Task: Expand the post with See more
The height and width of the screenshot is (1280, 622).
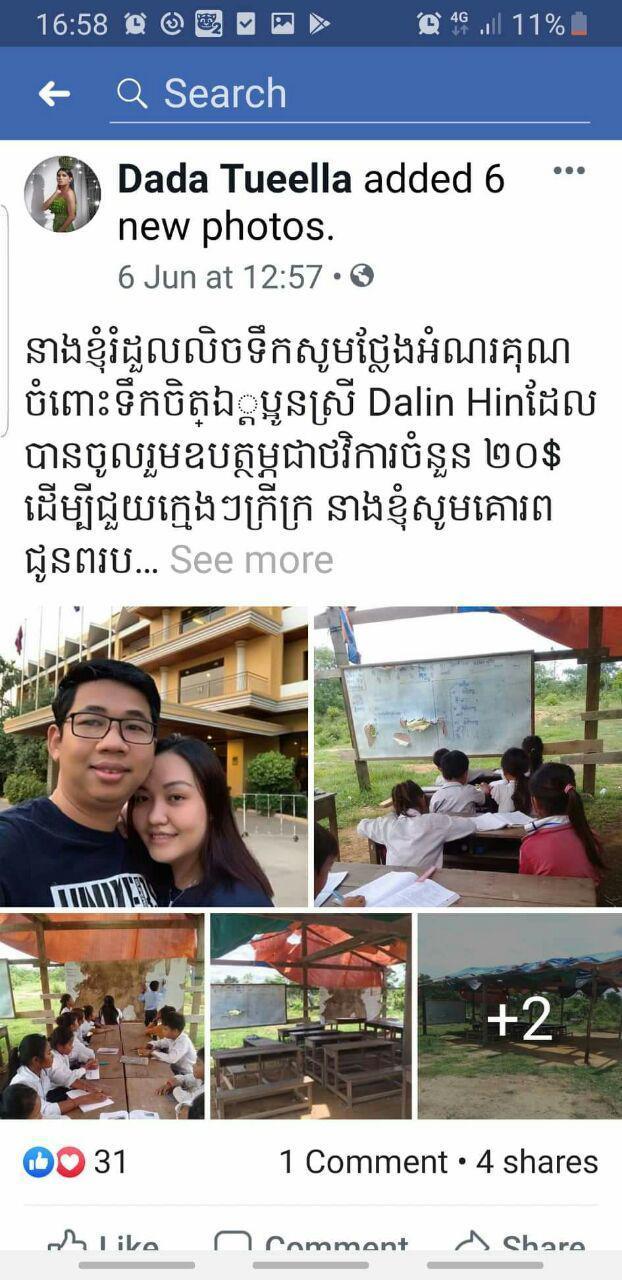Action: [x=251, y=560]
